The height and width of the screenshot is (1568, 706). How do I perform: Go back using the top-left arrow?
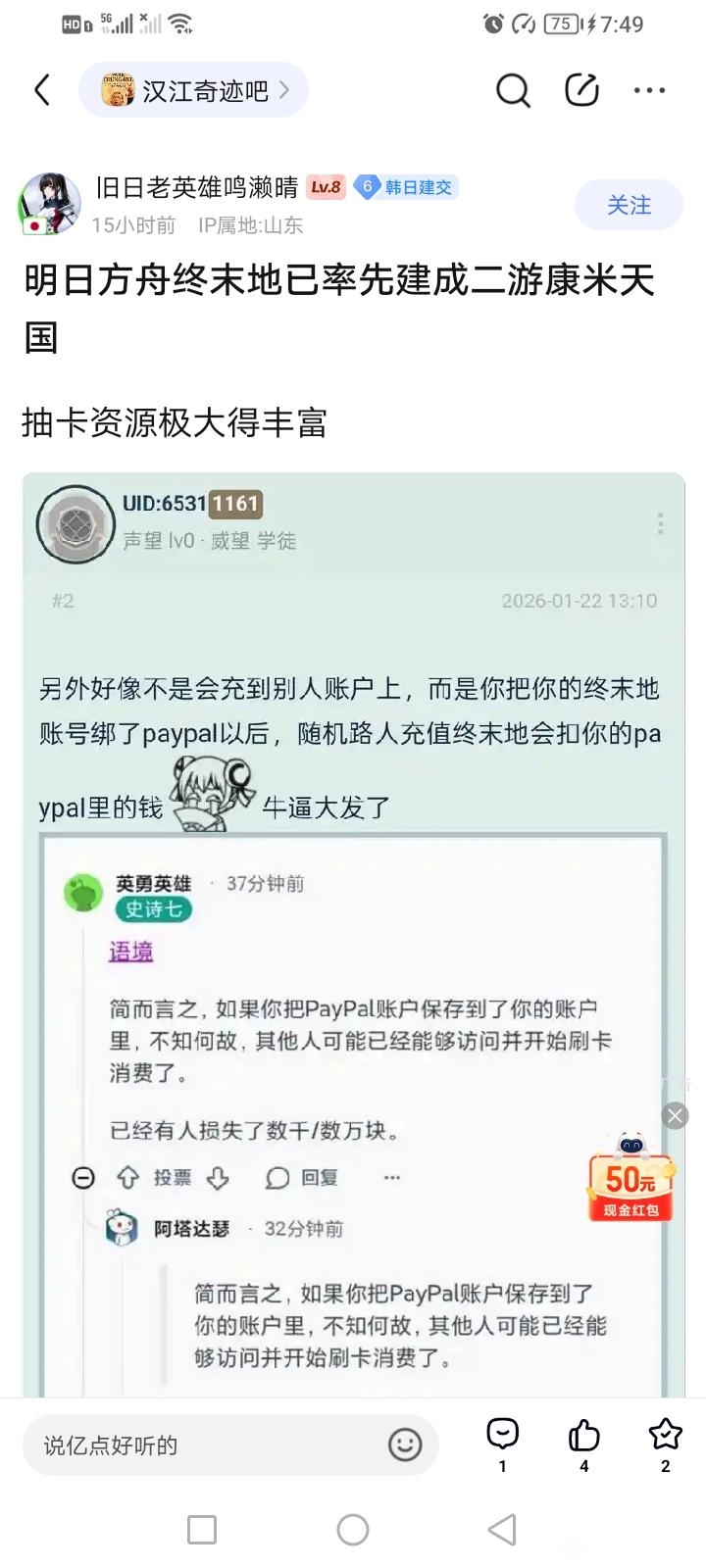42,90
